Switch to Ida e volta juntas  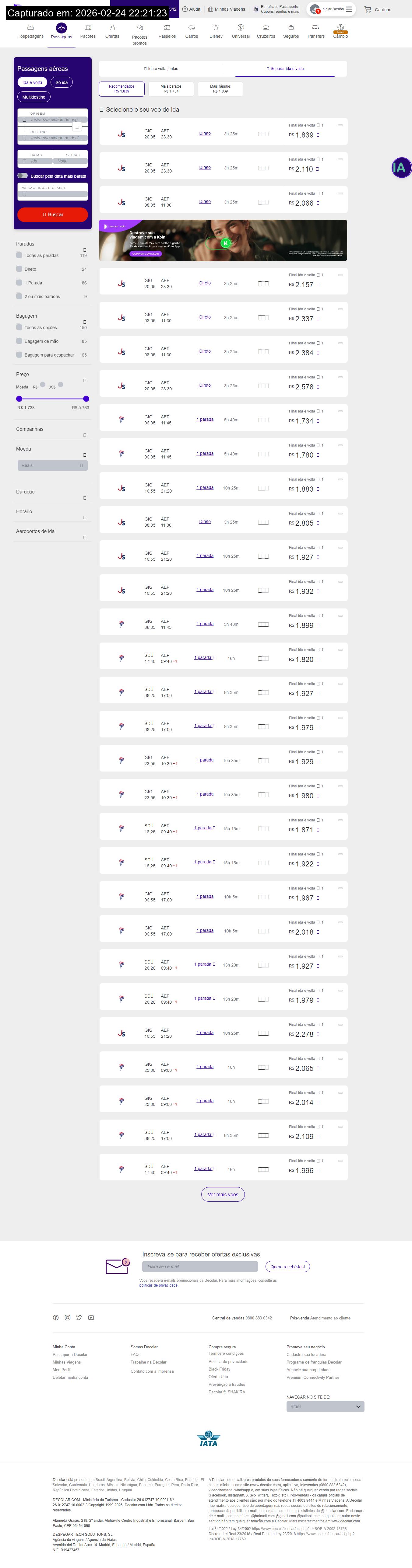click(x=161, y=69)
